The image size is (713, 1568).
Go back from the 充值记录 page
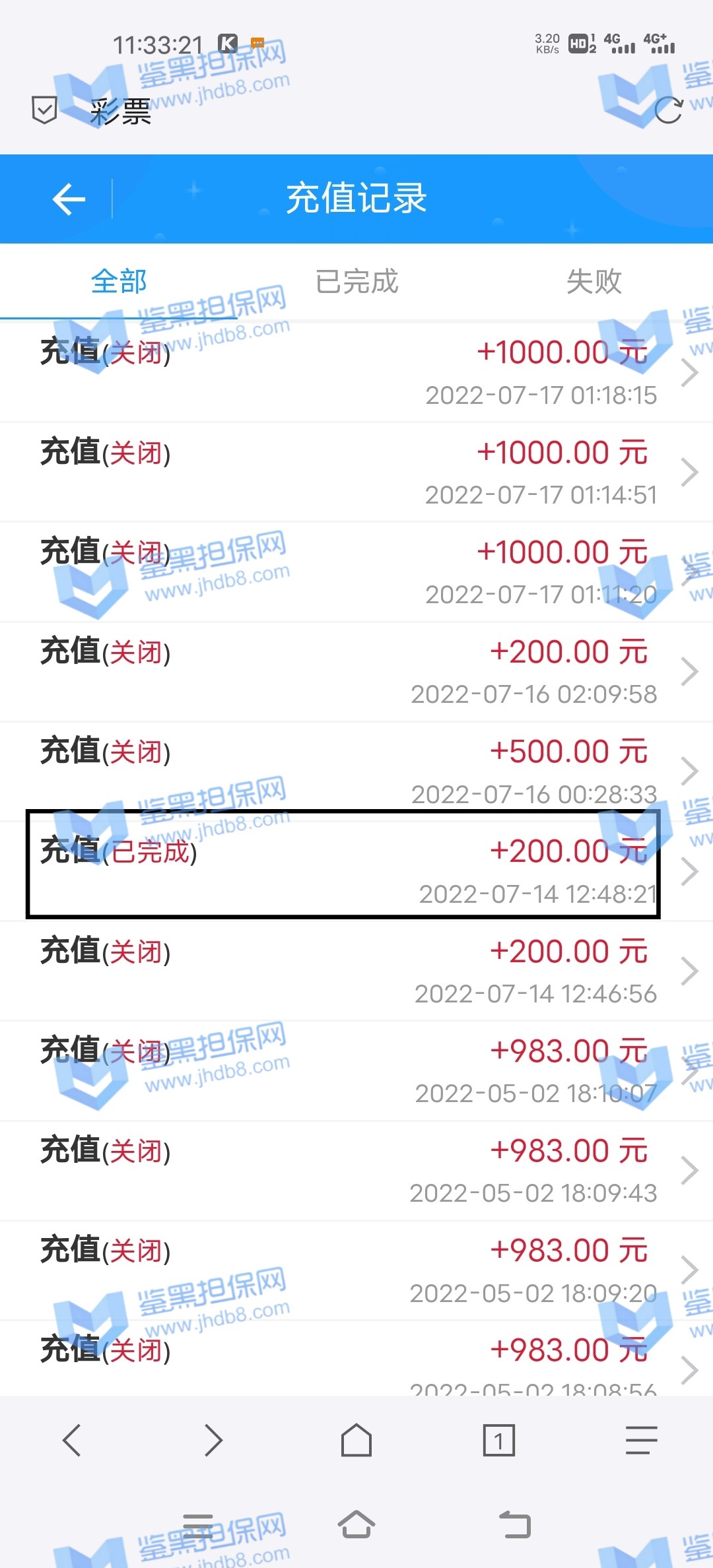(69, 199)
